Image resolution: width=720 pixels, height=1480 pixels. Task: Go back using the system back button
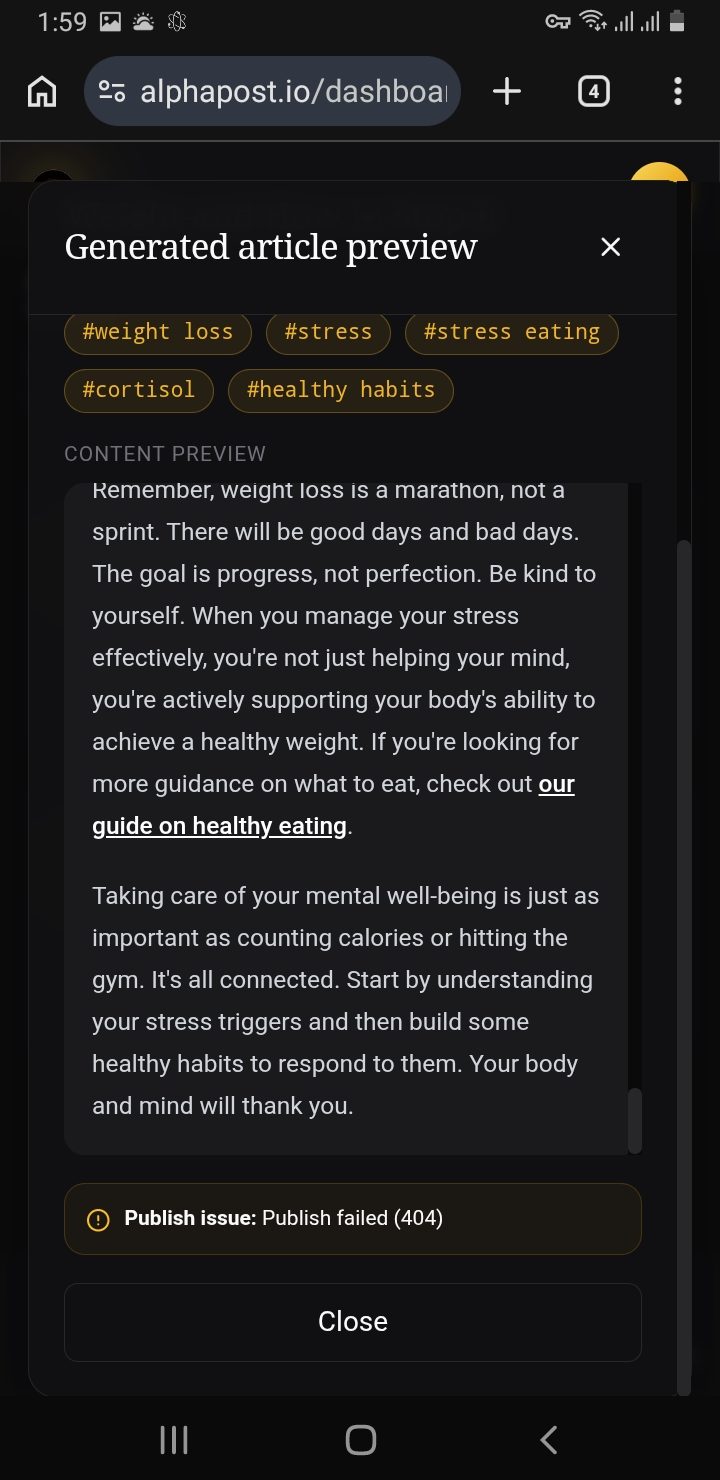pyautogui.click(x=548, y=1440)
